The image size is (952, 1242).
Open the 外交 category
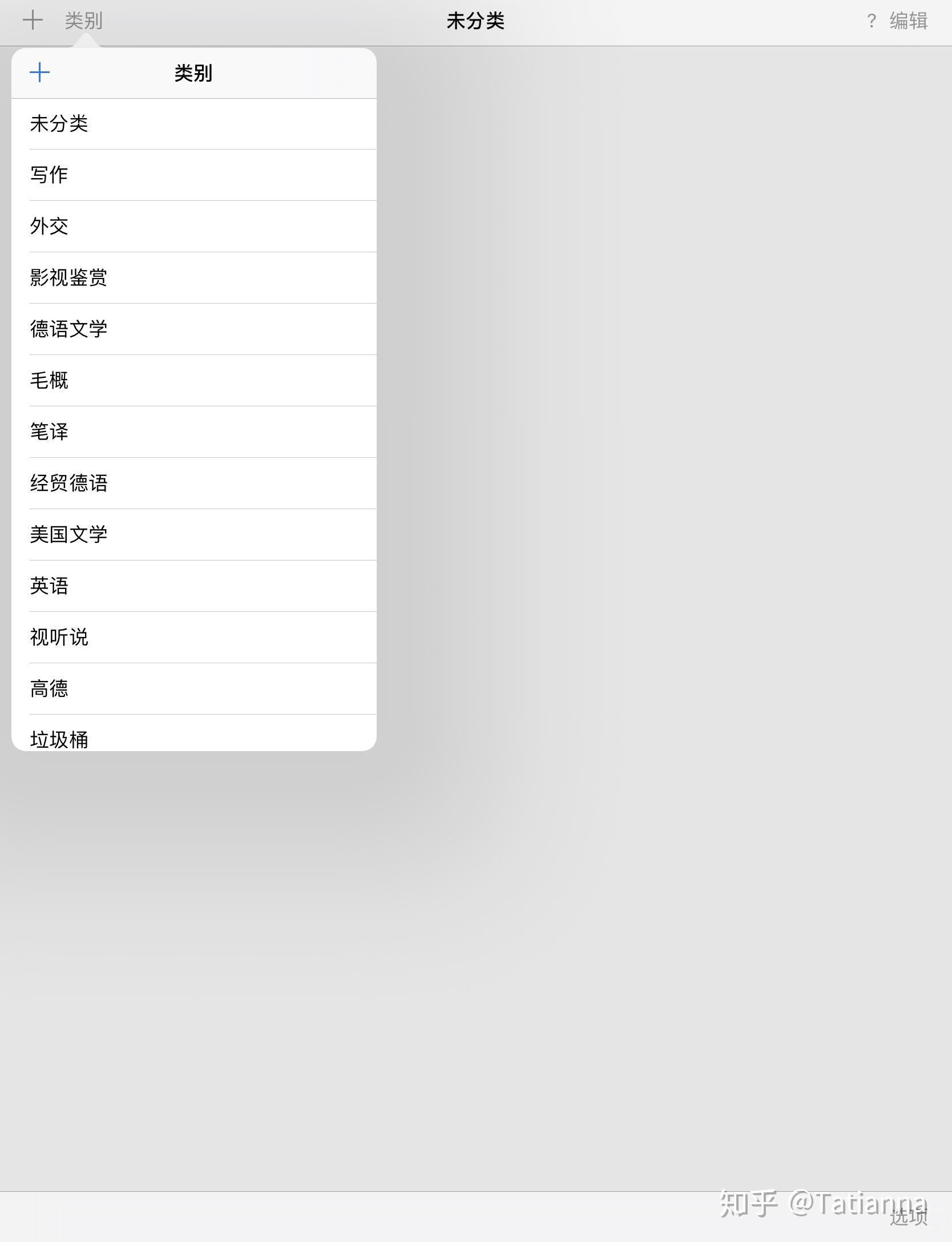[194, 227]
